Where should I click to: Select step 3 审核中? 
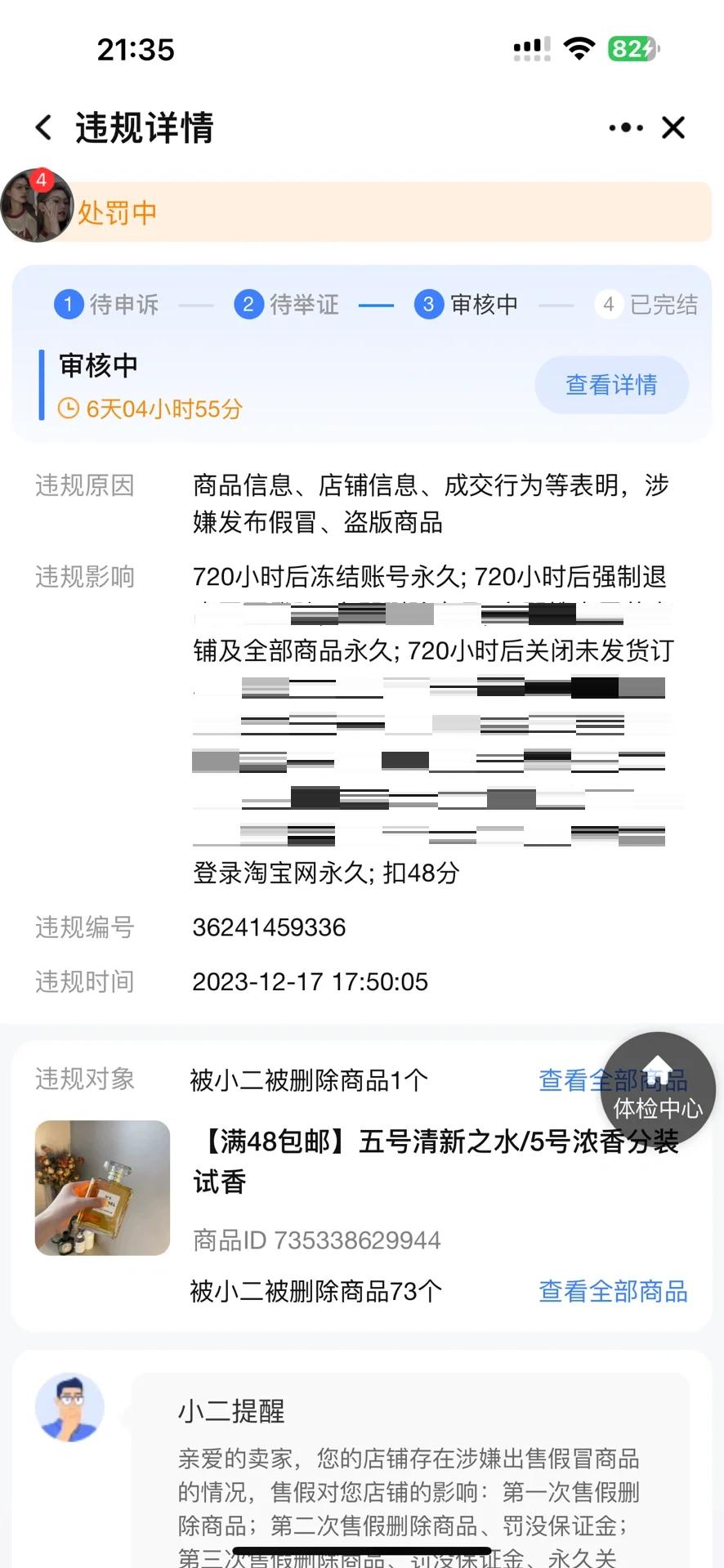(467, 304)
